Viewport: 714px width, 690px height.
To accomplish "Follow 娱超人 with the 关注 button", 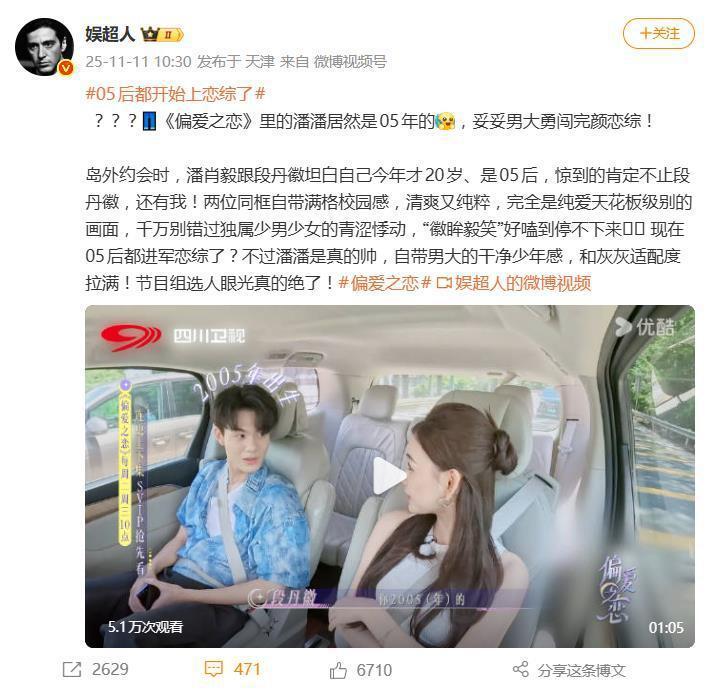I will (657, 33).
